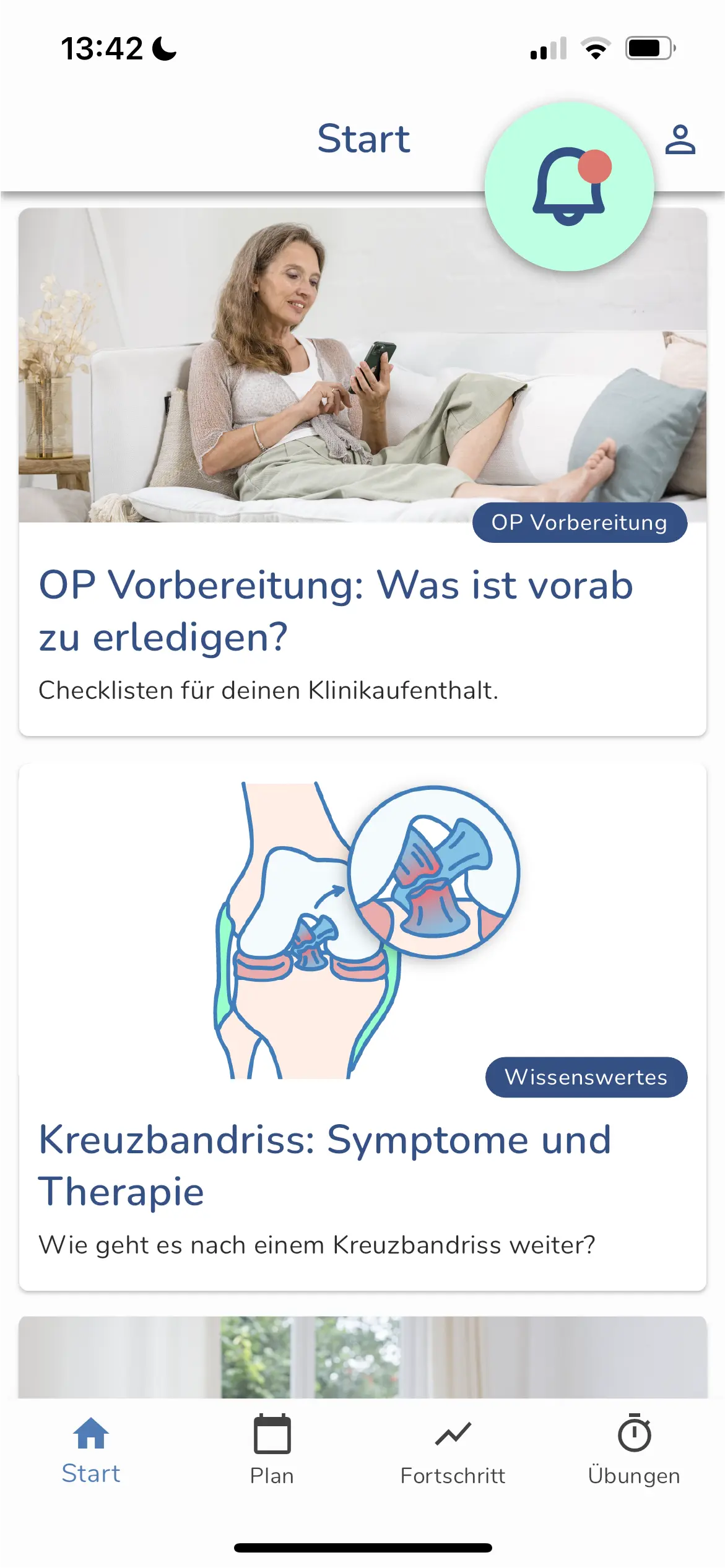Open Kreuzbandriss: Symptome und Therapie article

362,1164
